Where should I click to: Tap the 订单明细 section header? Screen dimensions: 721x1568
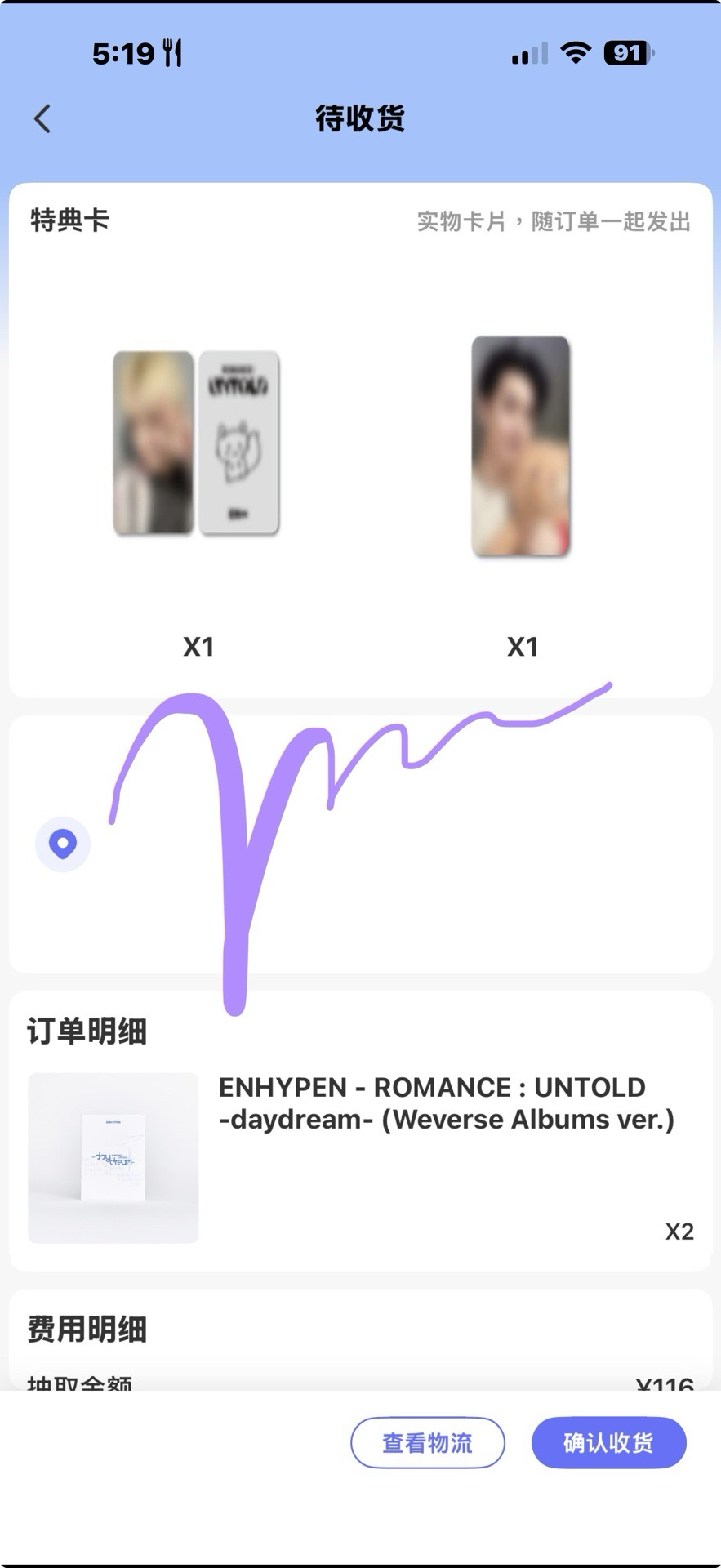(x=87, y=1031)
